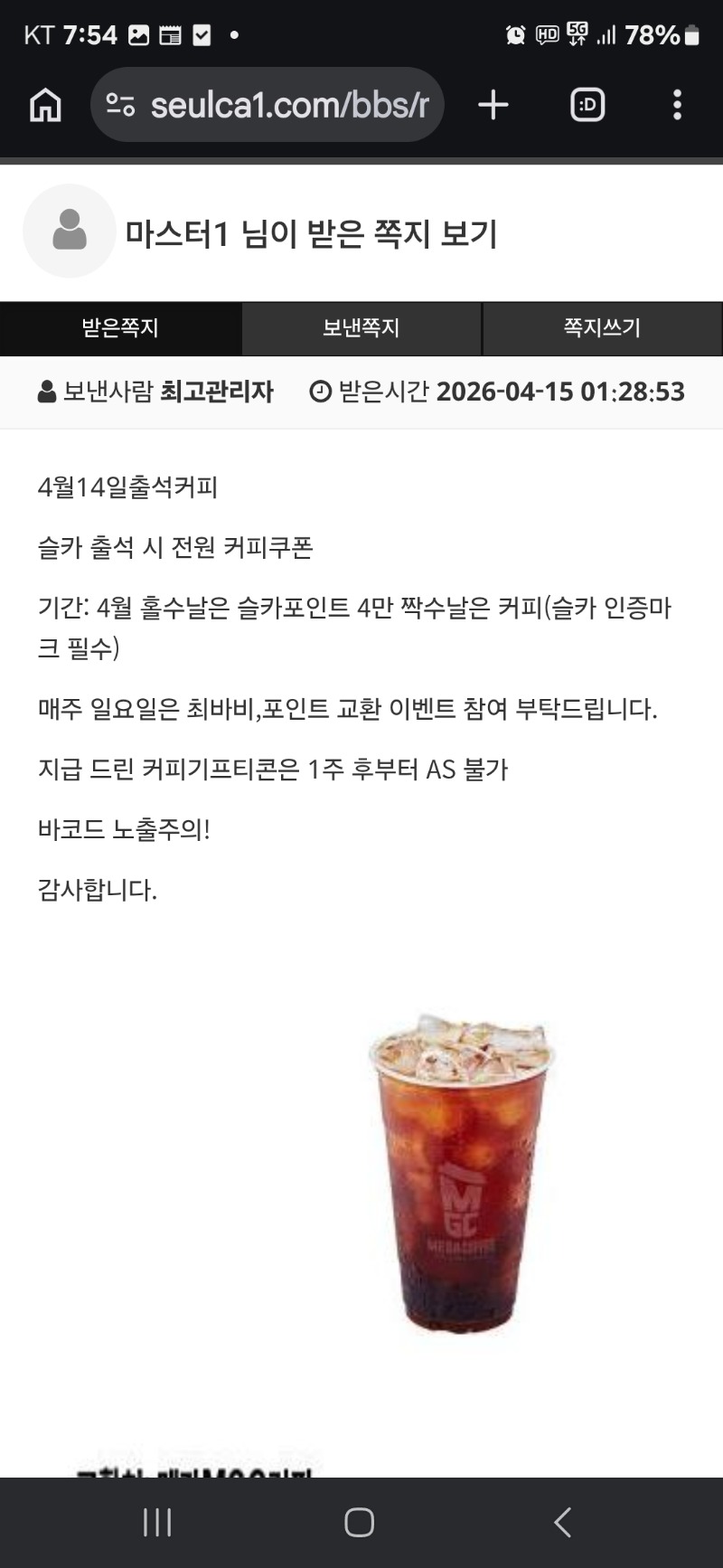Open the tab switcher

[x=587, y=105]
